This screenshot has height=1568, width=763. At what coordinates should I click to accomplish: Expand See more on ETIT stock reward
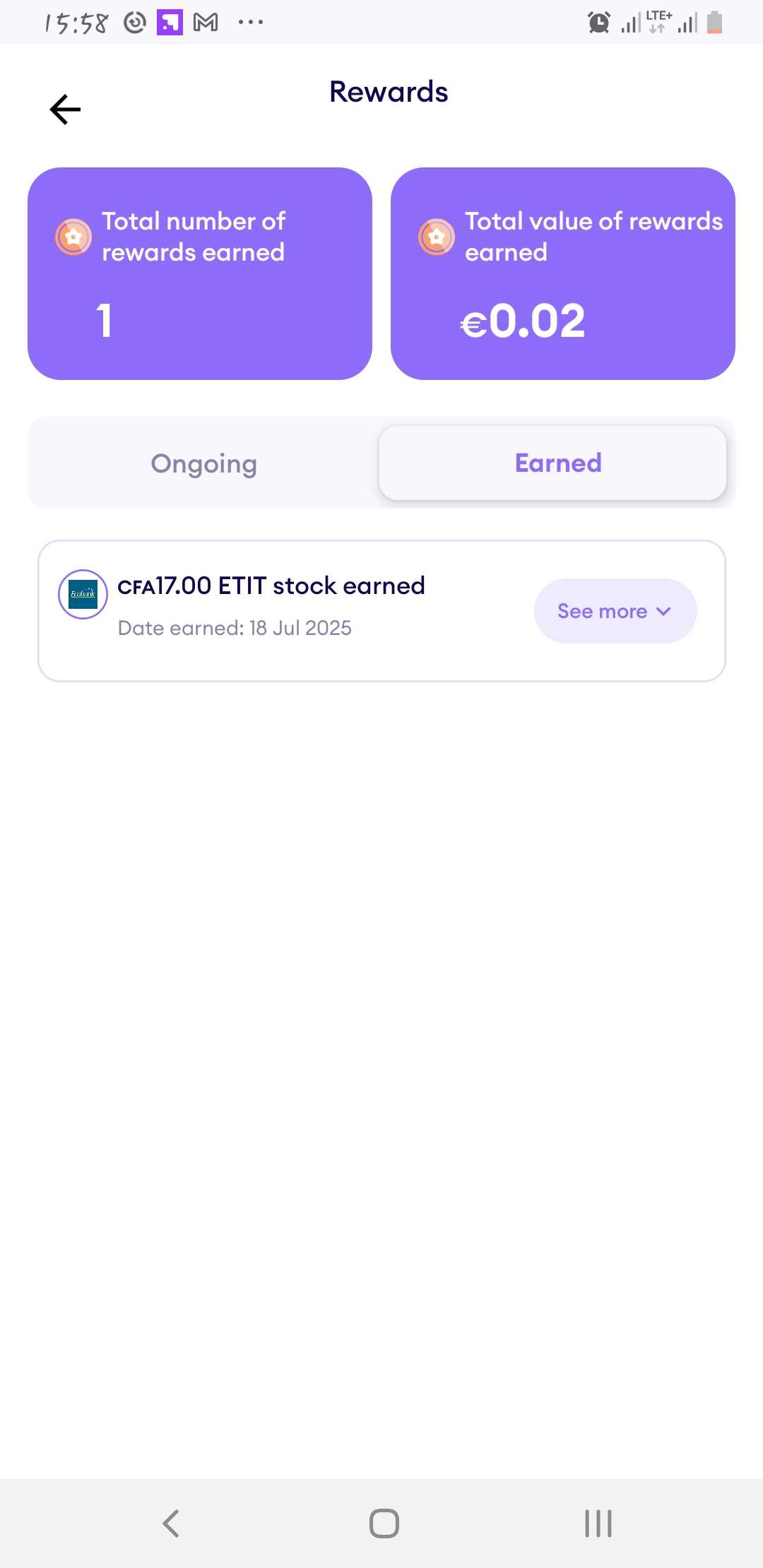click(x=615, y=611)
